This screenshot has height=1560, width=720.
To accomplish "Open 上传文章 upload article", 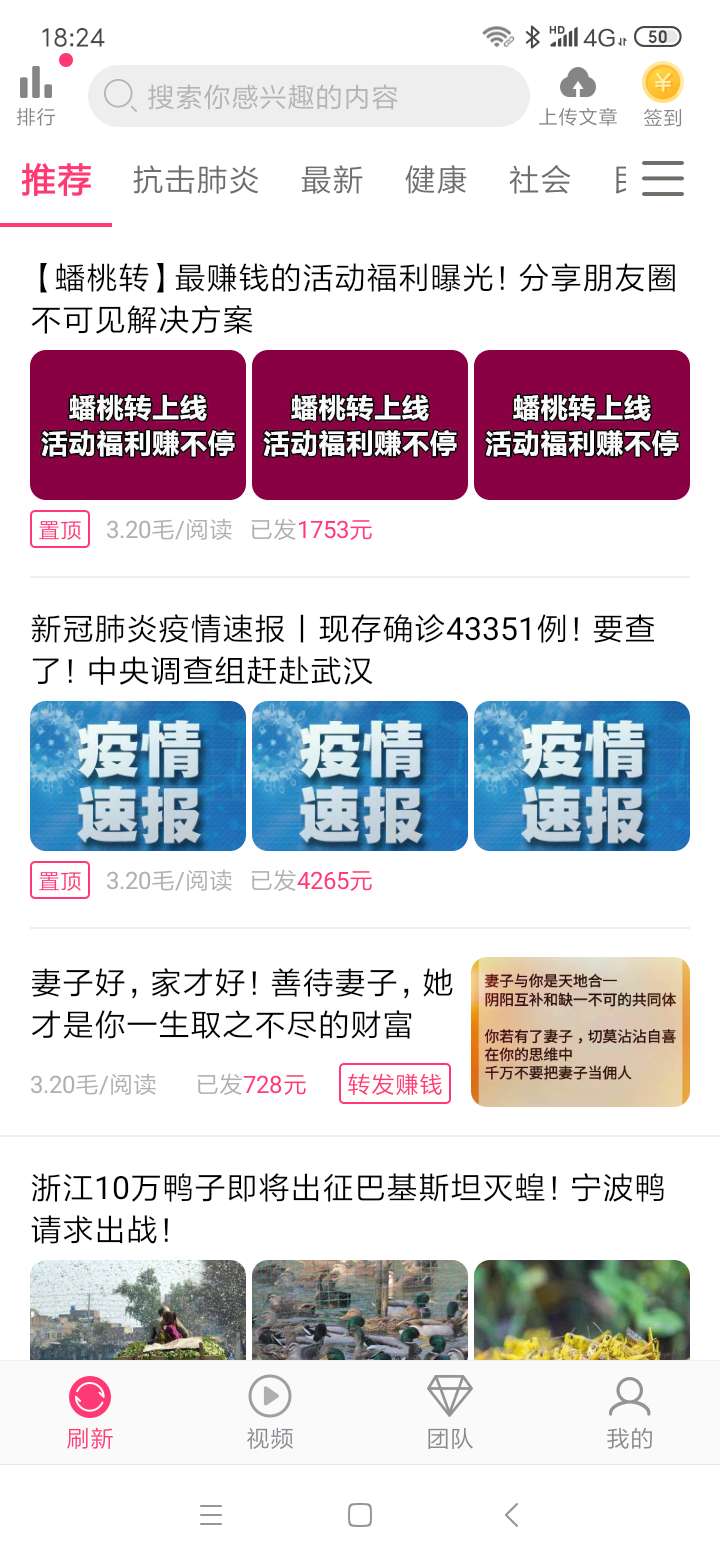I will [578, 96].
